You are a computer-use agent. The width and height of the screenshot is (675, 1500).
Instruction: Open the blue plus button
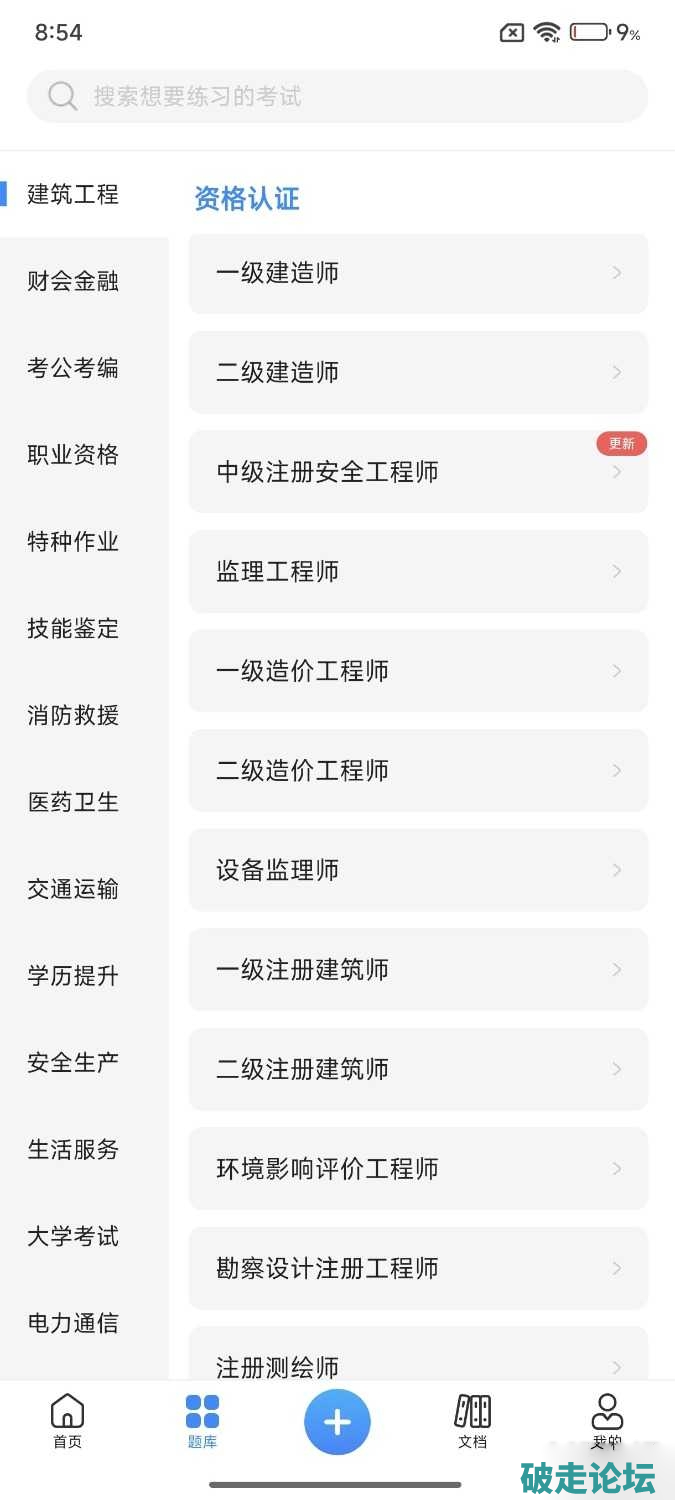[337, 1422]
